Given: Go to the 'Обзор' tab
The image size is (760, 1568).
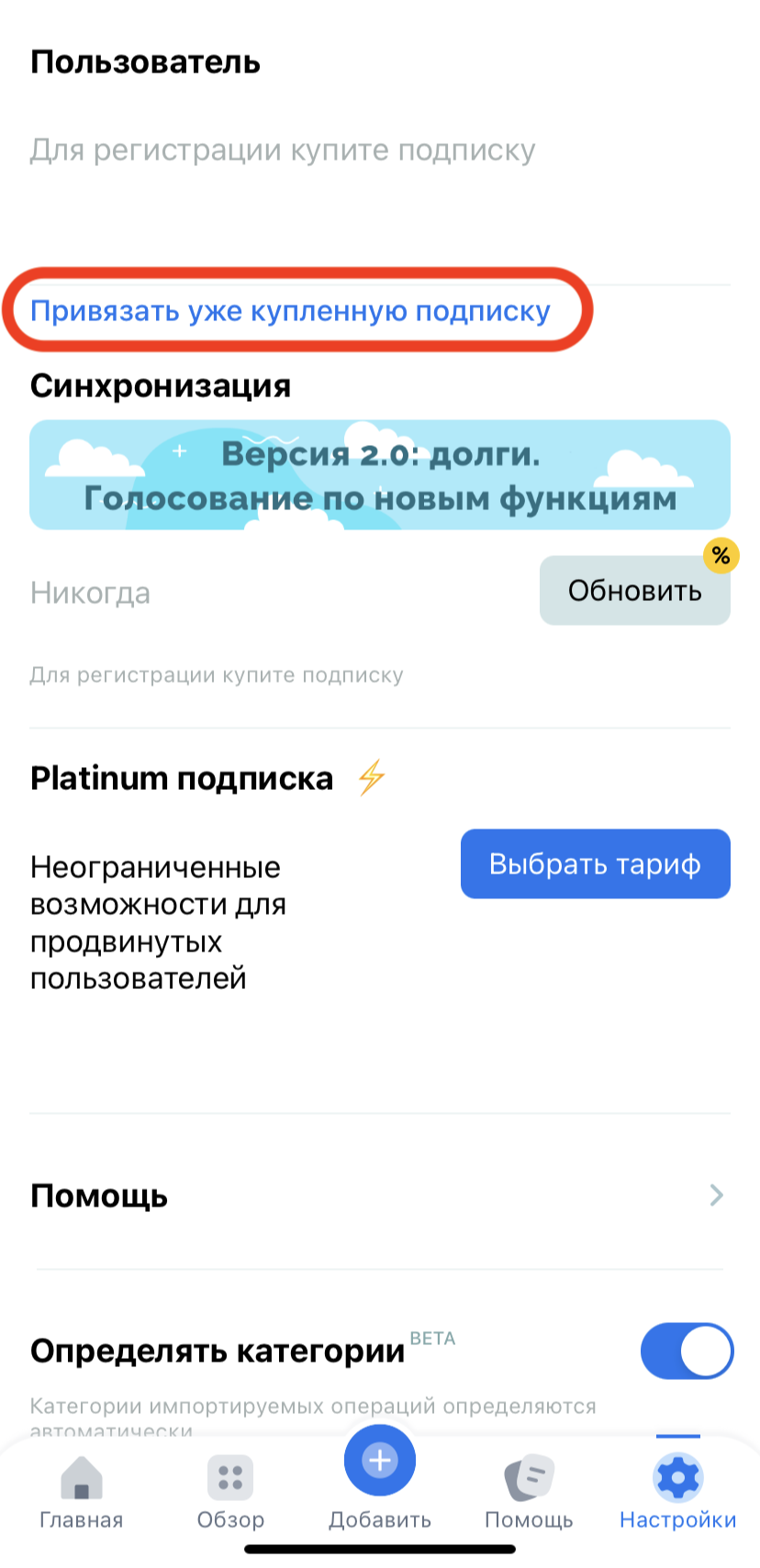Looking at the screenshot, I should (230, 1493).
